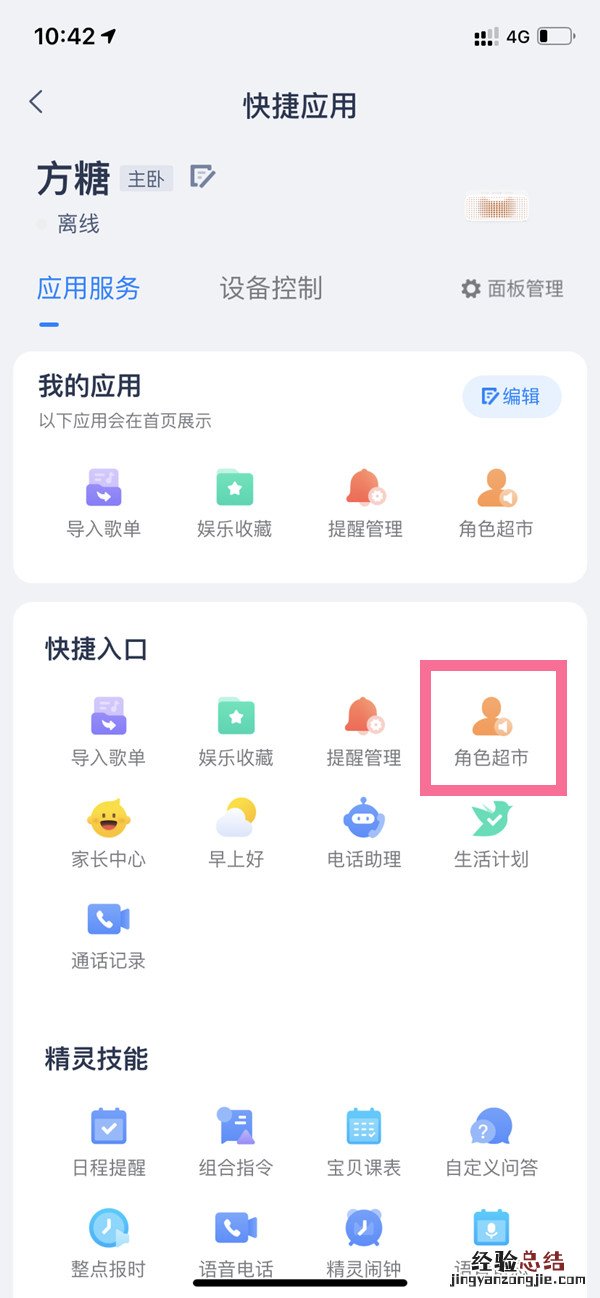This screenshot has width=600, height=1298.
Task: Go back from the 快捷应用 page
Action: pos(37,103)
